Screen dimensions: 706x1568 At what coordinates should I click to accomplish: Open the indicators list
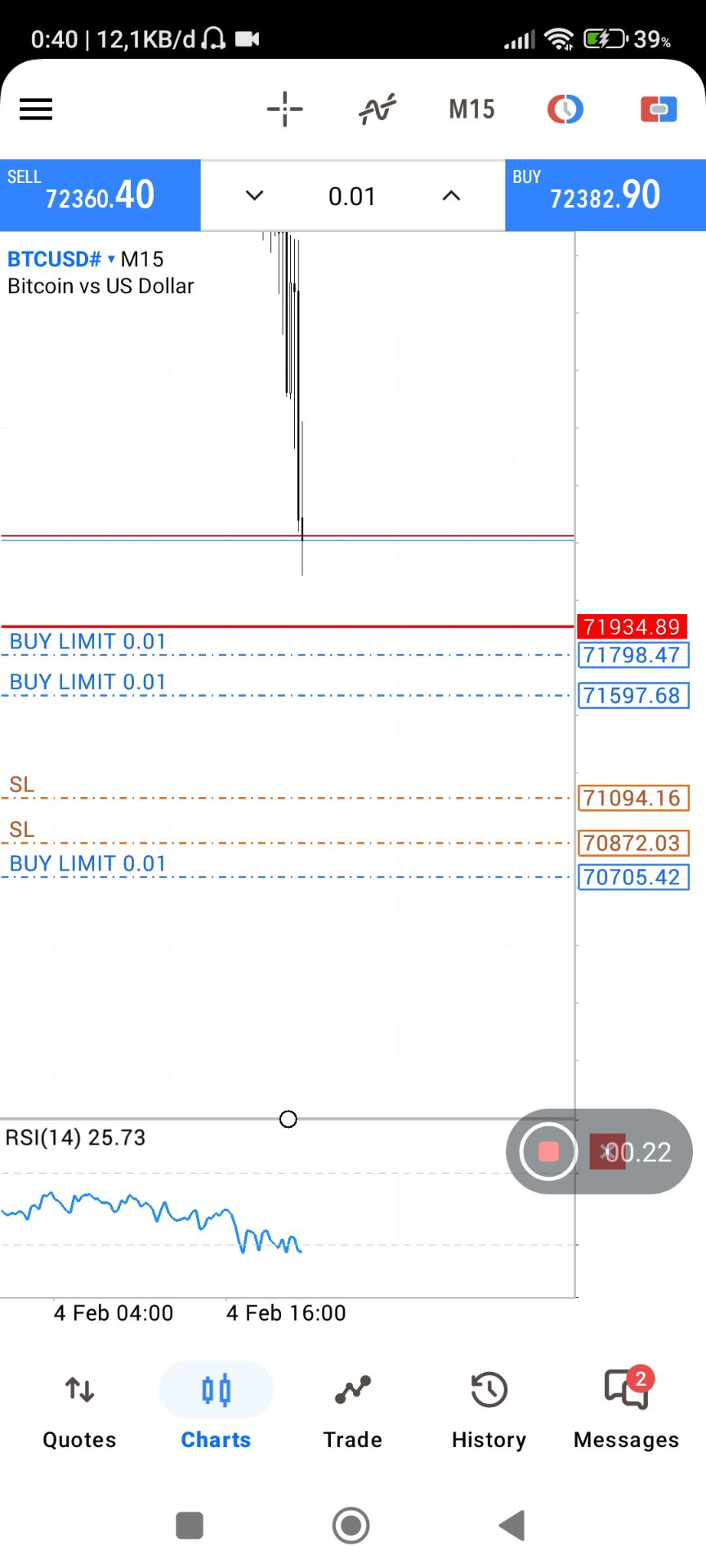point(377,109)
